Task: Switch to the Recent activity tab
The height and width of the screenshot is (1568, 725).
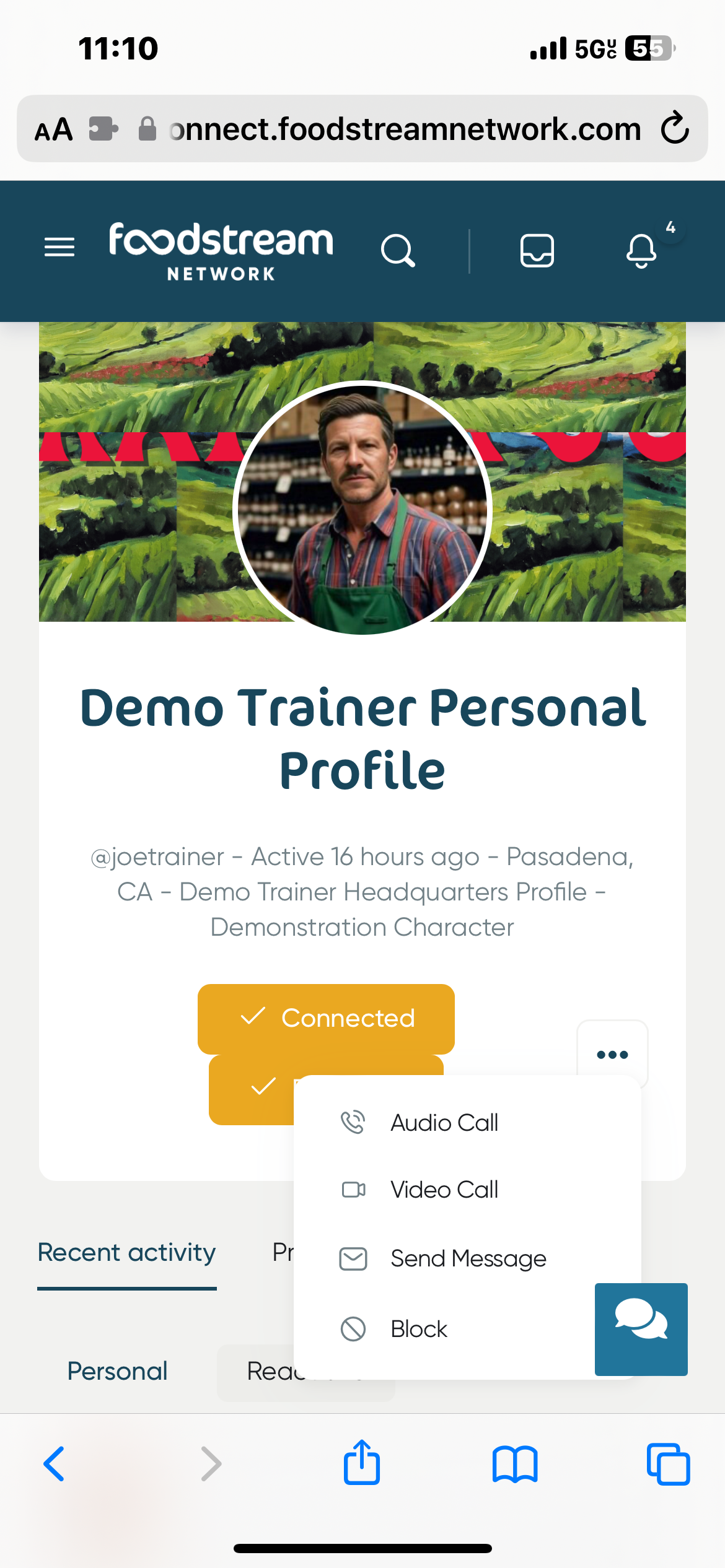Action: point(126,1253)
